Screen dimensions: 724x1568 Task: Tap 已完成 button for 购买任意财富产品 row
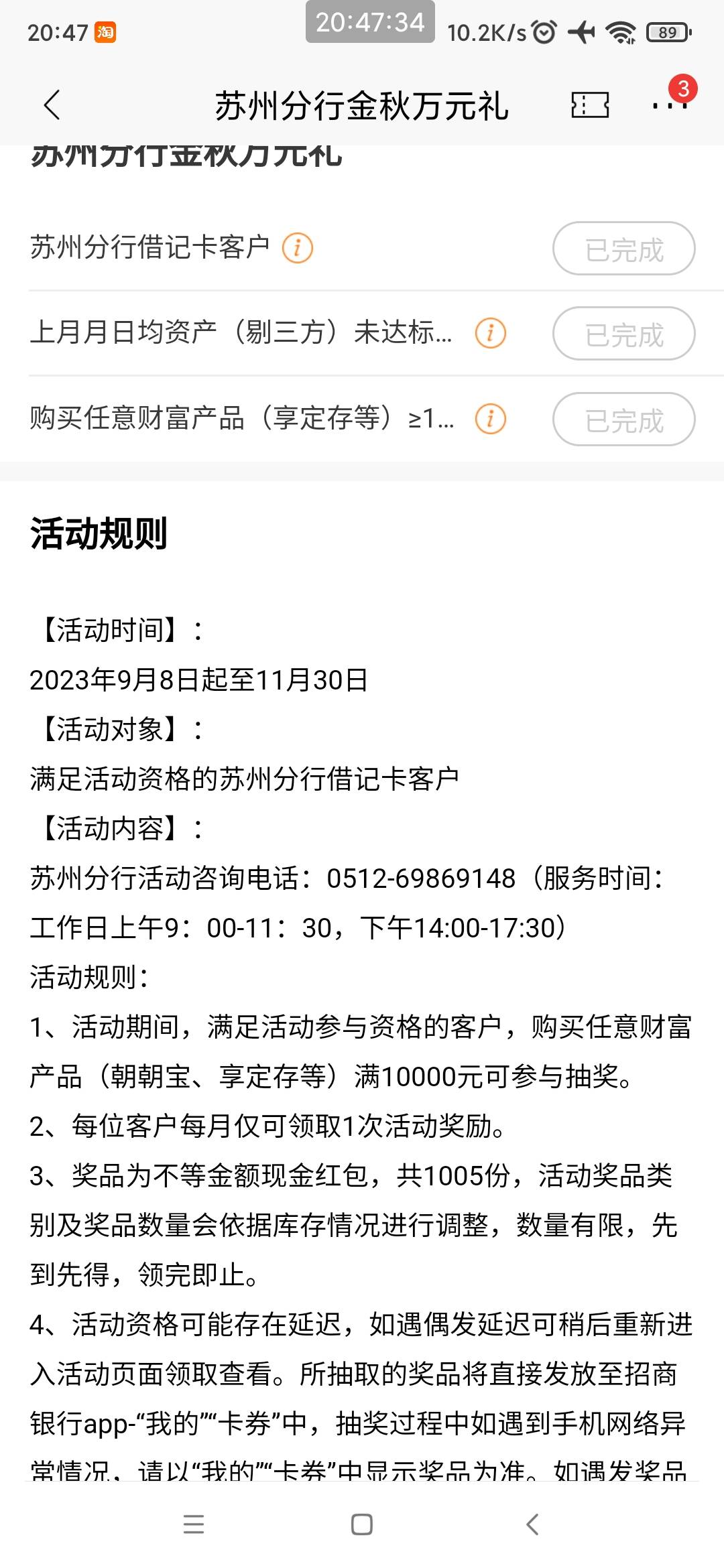(x=623, y=419)
